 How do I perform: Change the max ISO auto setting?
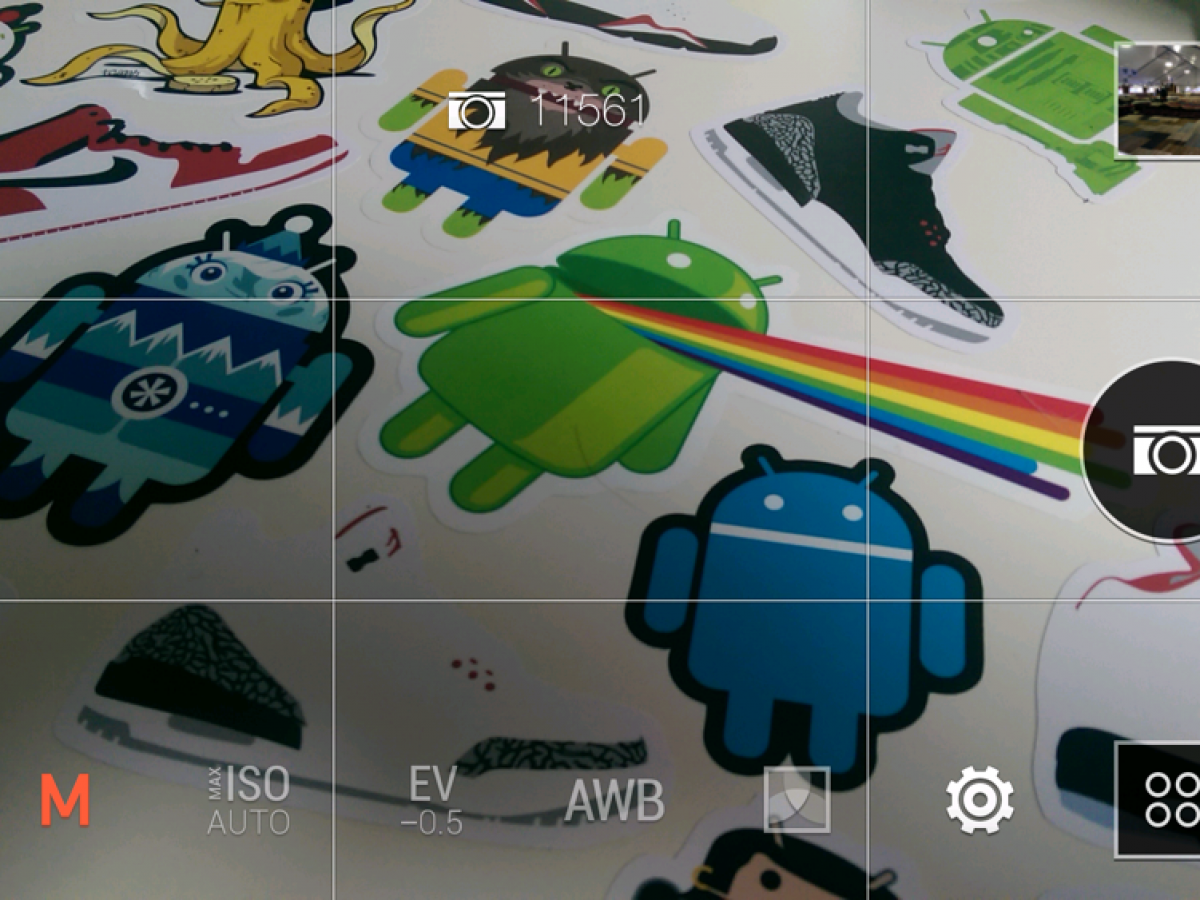coord(249,800)
